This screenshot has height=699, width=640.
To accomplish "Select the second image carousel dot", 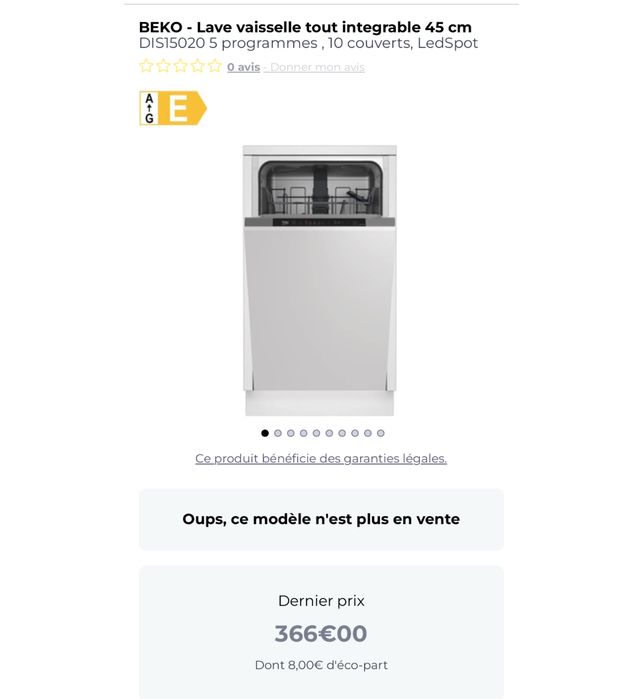I will coord(278,433).
